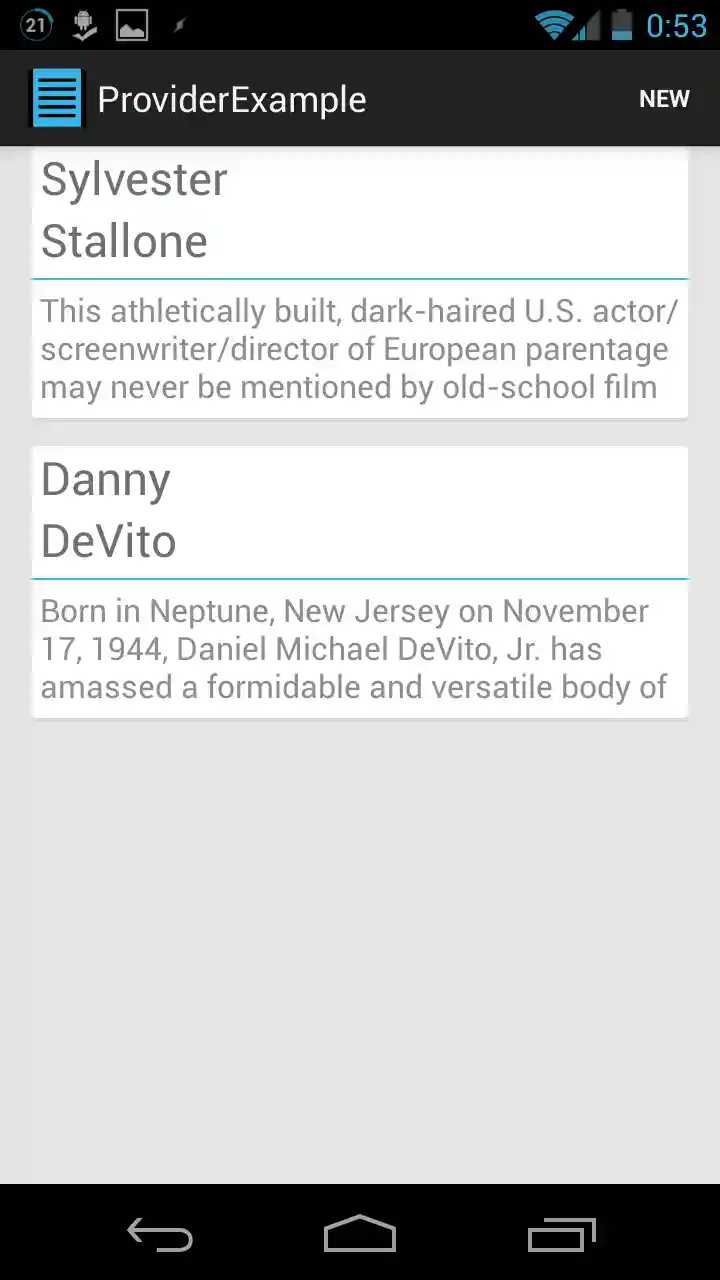This screenshot has width=720, height=1280.
Task: Tap the divider under Danny DeVito's name
Action: tap(360, 578)
